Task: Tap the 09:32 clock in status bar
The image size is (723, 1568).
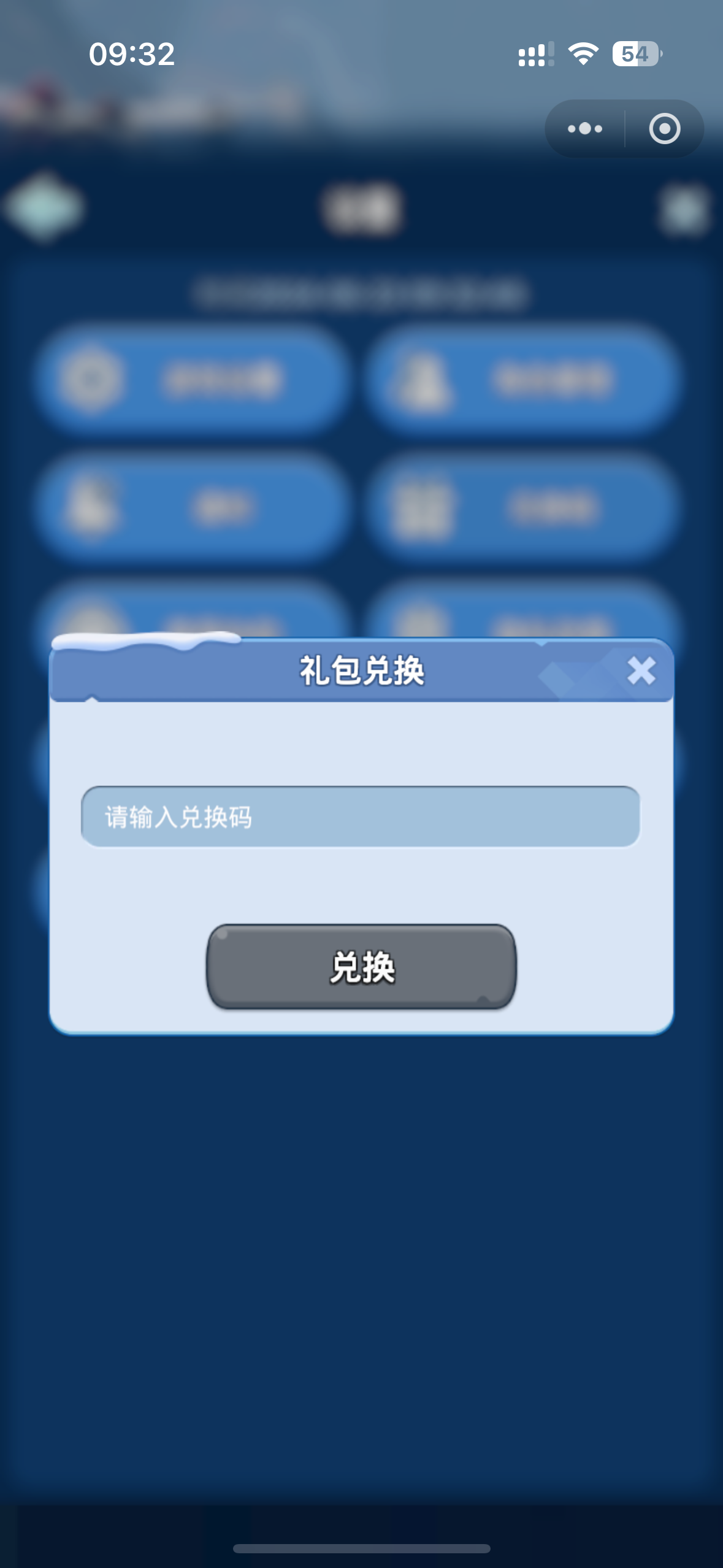Action: [132, 55]
